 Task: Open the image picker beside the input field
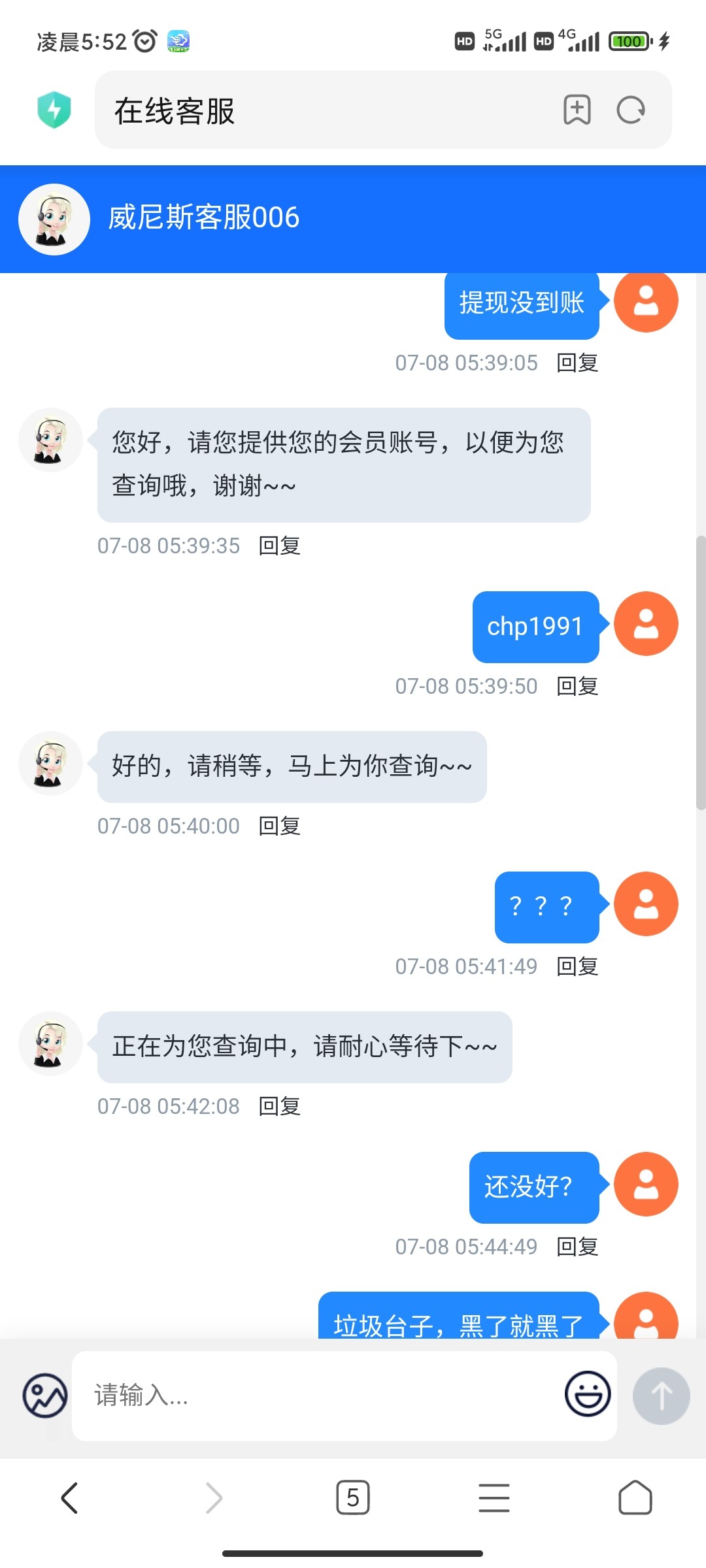click(x=42, y=1396)
